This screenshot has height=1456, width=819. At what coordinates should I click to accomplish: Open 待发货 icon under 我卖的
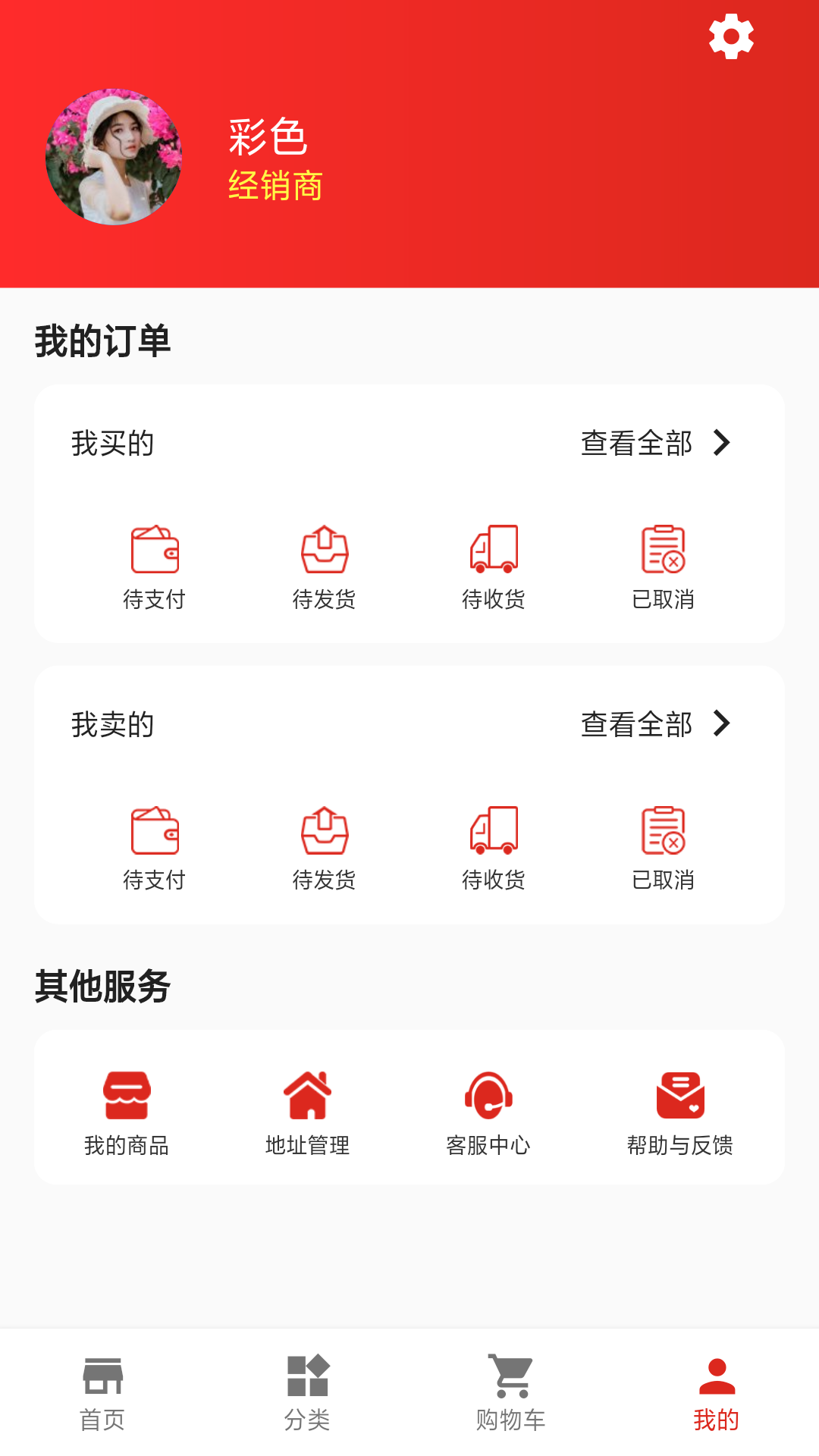click(x=325, y=833)
